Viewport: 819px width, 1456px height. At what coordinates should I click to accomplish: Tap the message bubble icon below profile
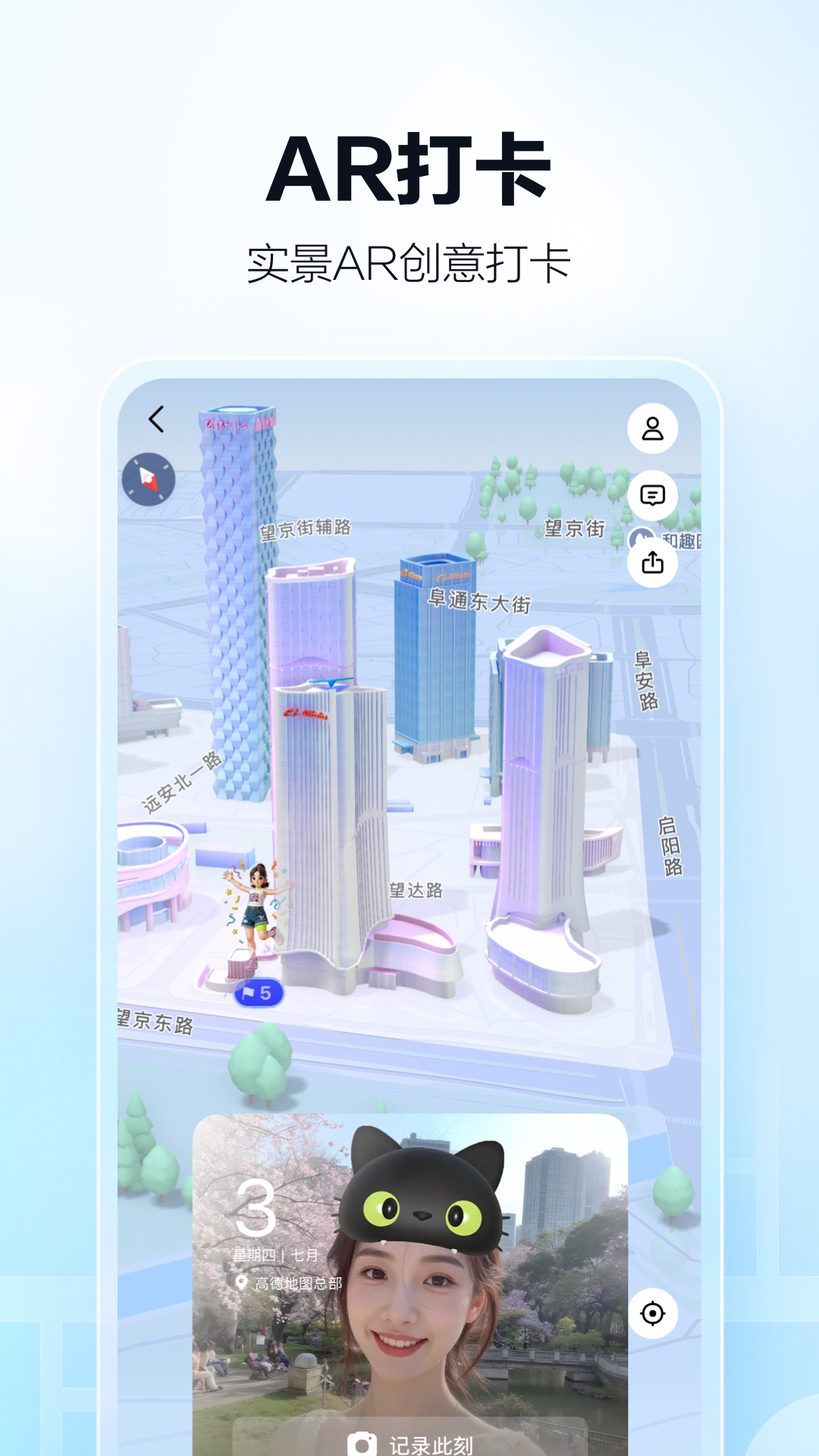click(x=654, y=496)
